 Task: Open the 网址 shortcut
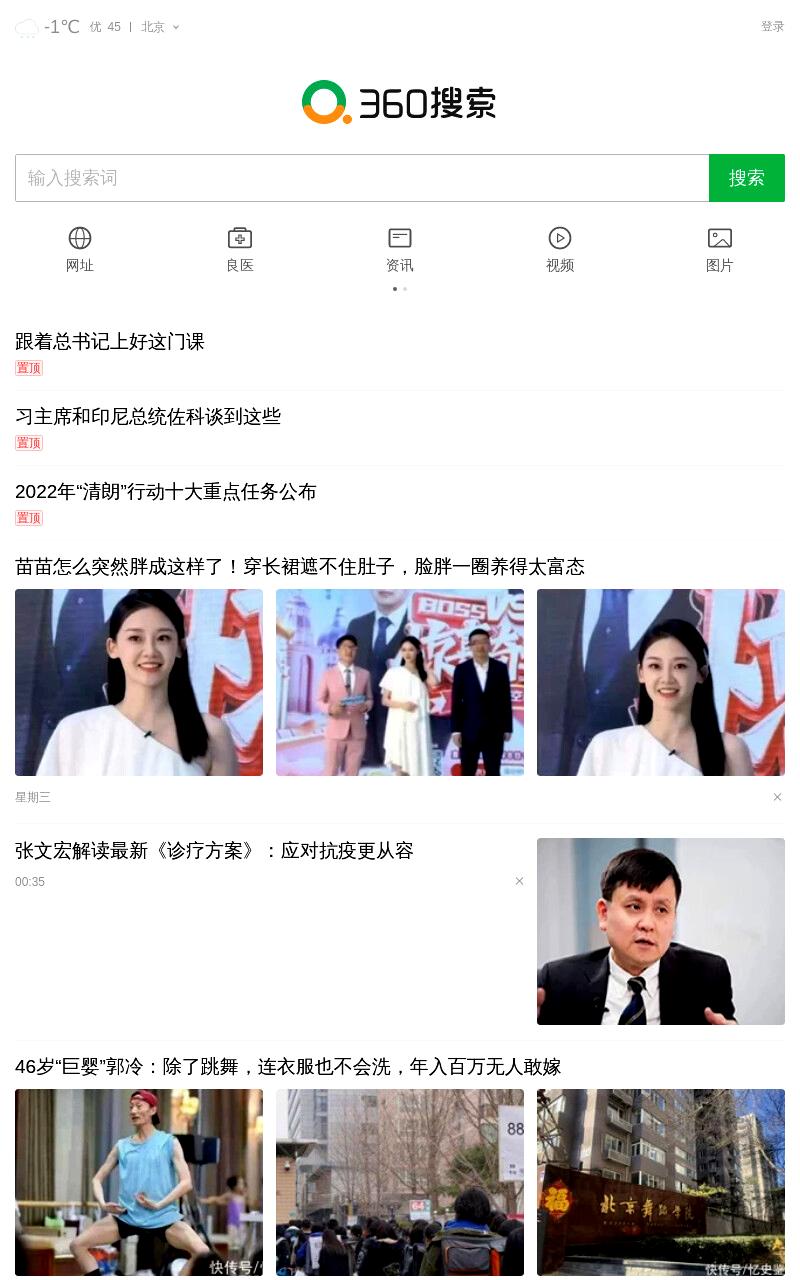(80, 250)
